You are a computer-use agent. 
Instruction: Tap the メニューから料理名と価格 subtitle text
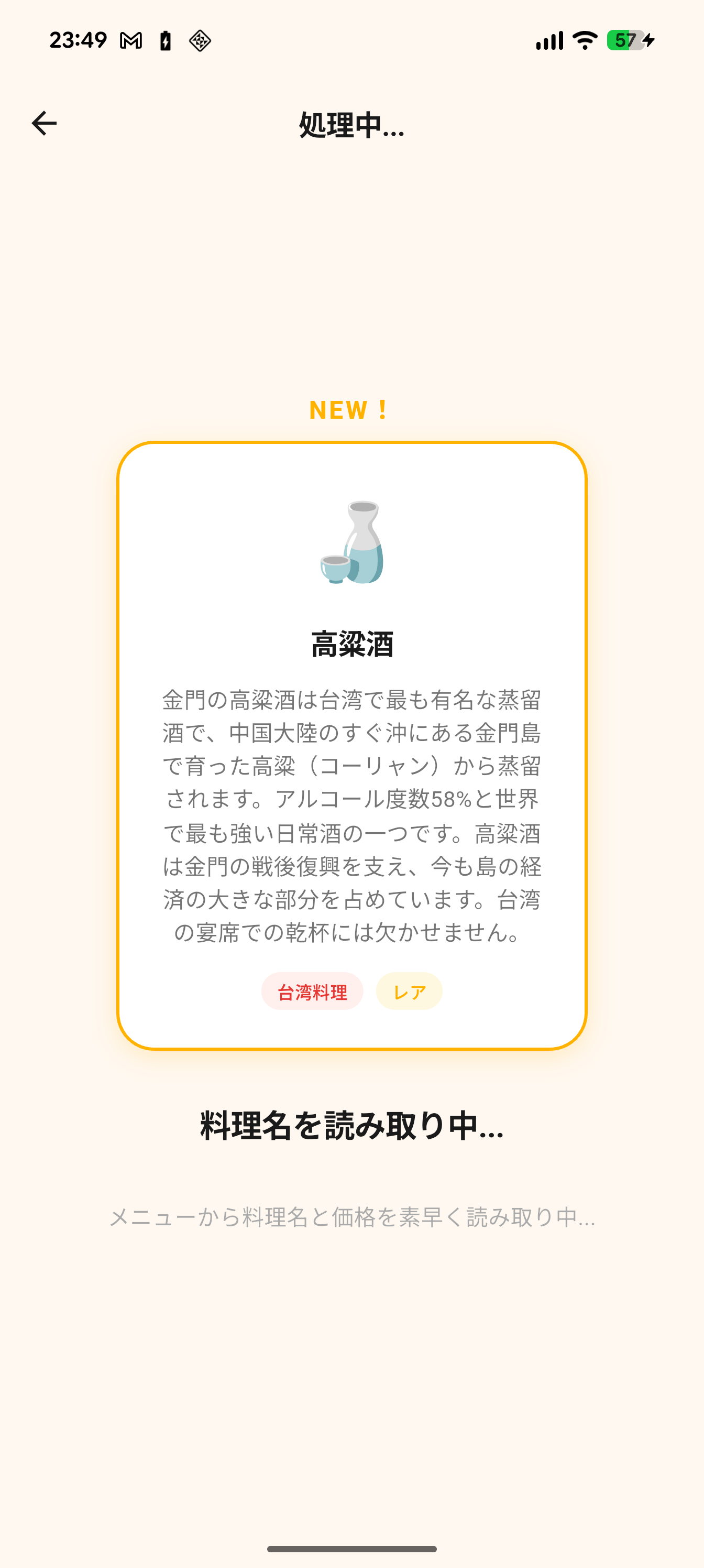point(351,1215)
